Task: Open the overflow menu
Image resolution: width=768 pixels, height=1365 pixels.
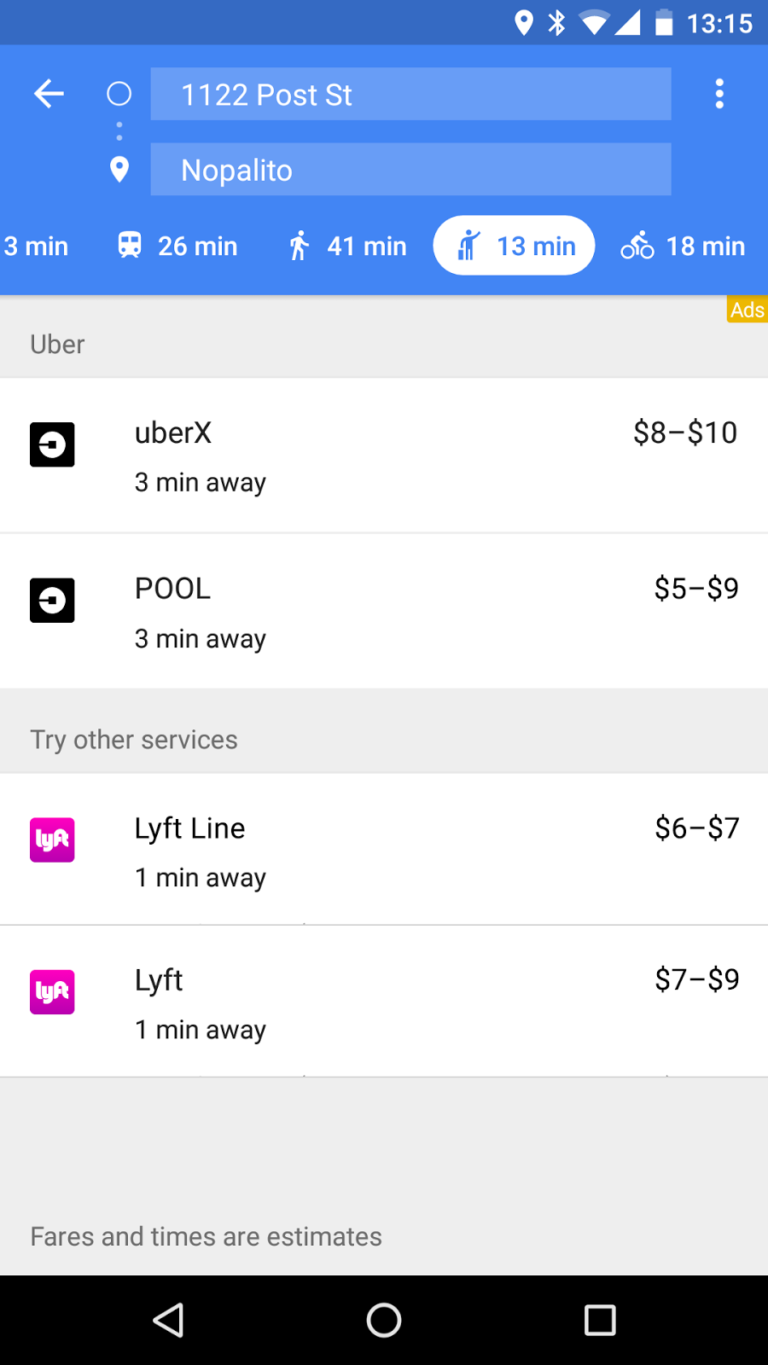Action: coord(719,94)
